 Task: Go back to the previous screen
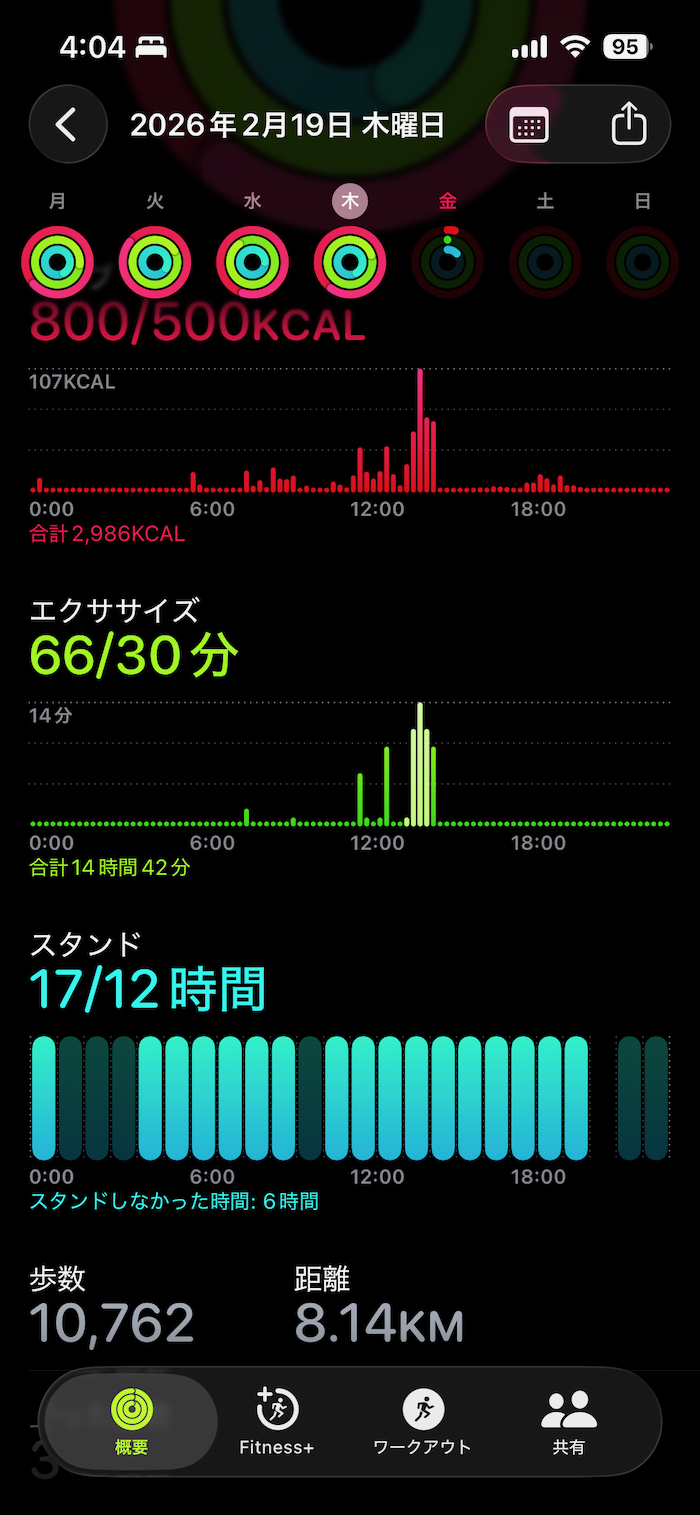pyautogui.click(x=67, y=125)
